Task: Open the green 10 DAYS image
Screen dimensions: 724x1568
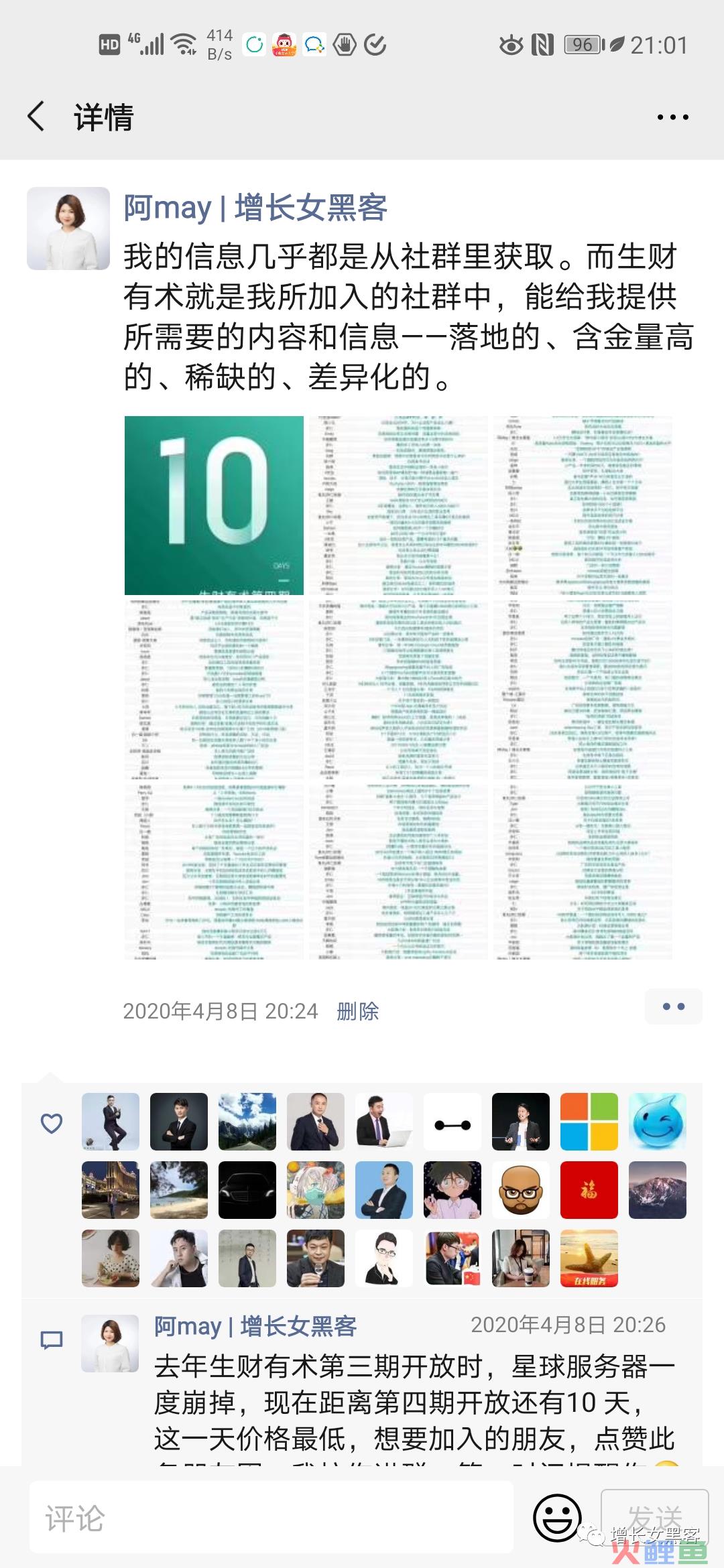Action: tap(214, 505)
